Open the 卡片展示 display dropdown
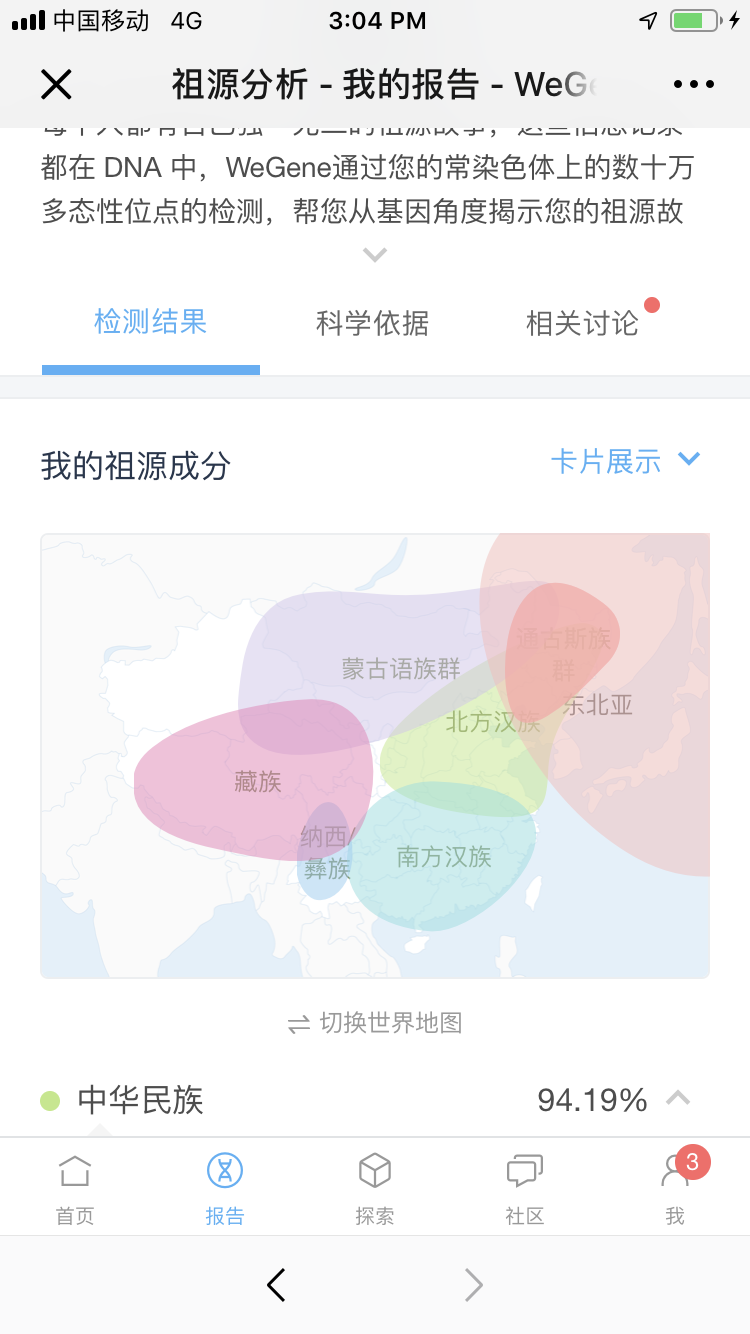This screenshot has width=750, height=1334. coord(625,461)
